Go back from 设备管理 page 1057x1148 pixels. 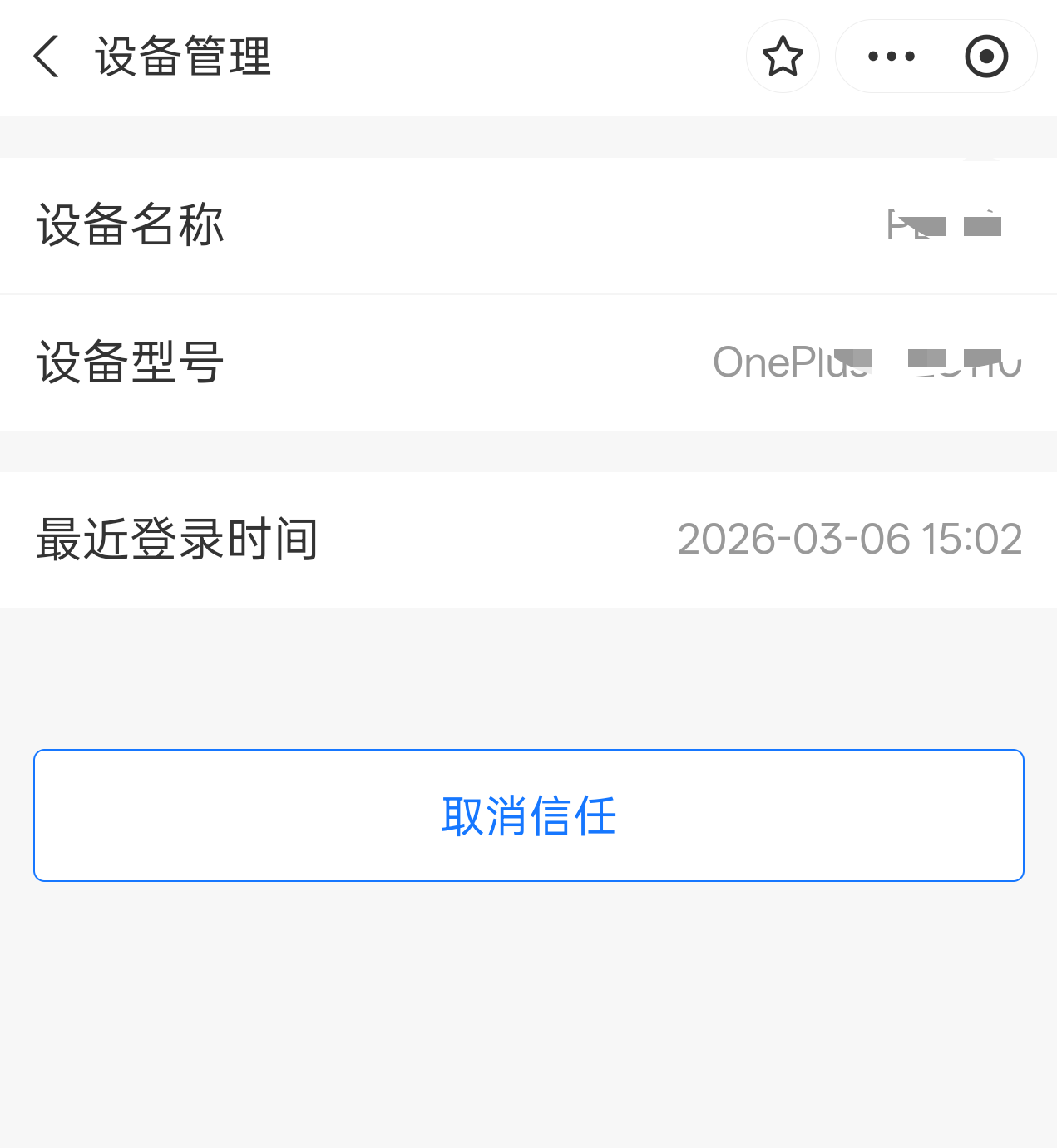click(47, 57)
